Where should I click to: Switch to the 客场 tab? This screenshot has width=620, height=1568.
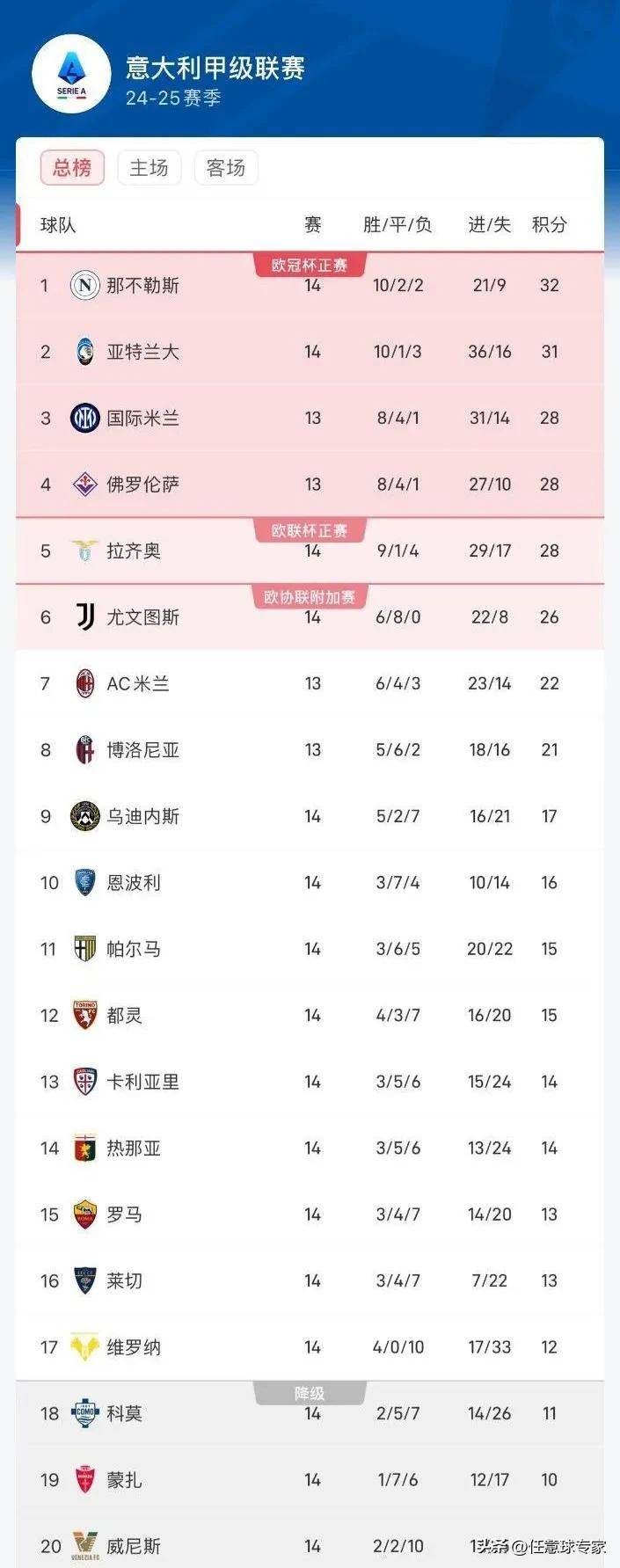(225, 168)
